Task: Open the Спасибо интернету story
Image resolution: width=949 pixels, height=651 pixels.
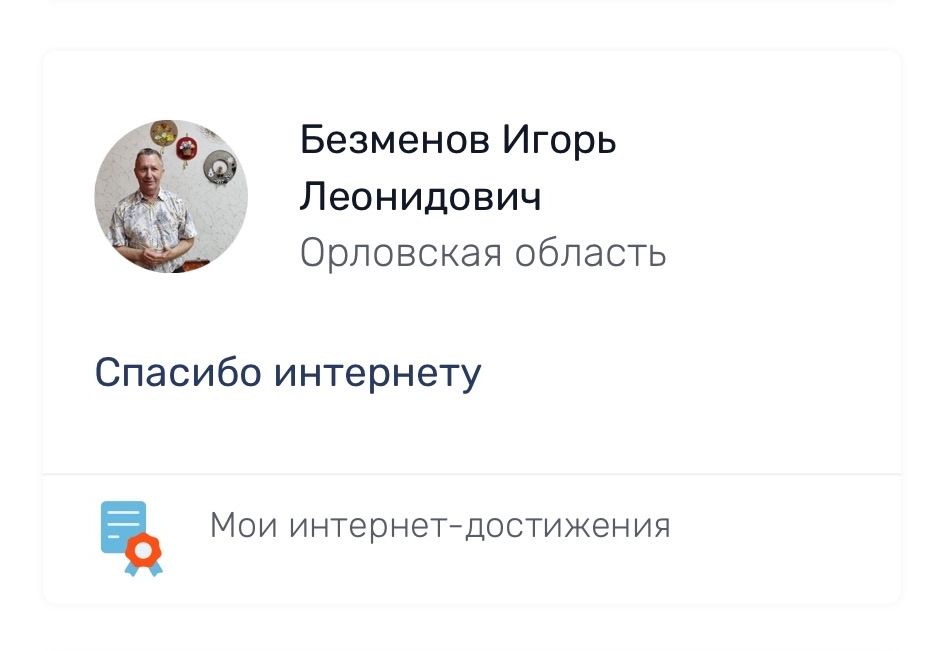Action: pyautogui.click(x=288, y=373)
